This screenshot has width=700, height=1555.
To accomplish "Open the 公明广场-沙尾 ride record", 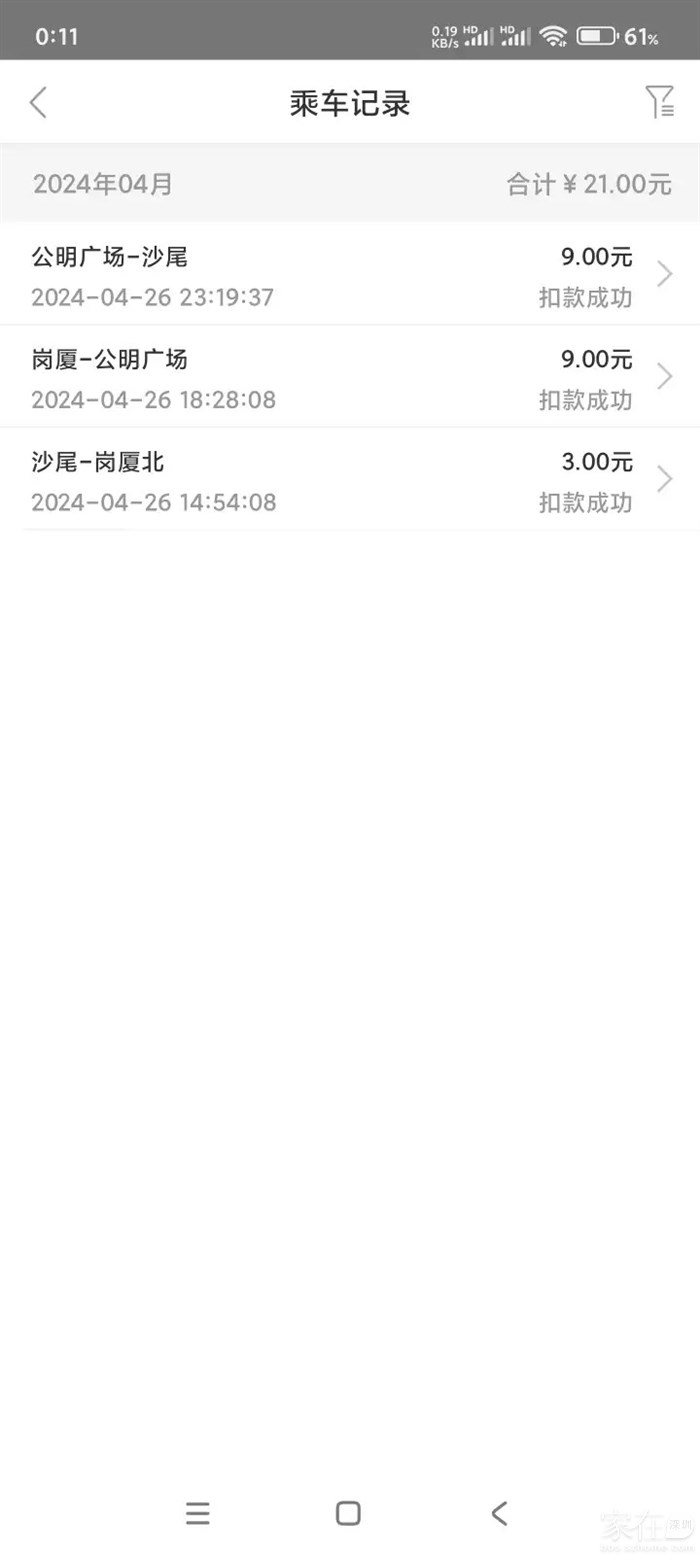I will point(350,274).
